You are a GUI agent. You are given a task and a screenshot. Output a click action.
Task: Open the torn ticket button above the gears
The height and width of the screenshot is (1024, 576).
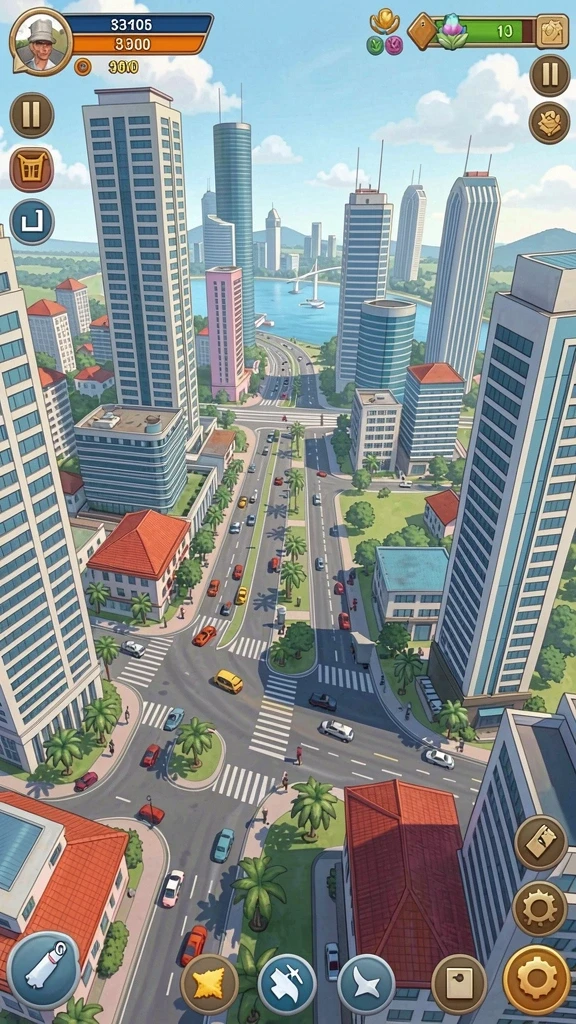pyautogui.click(x=541, y=842)
